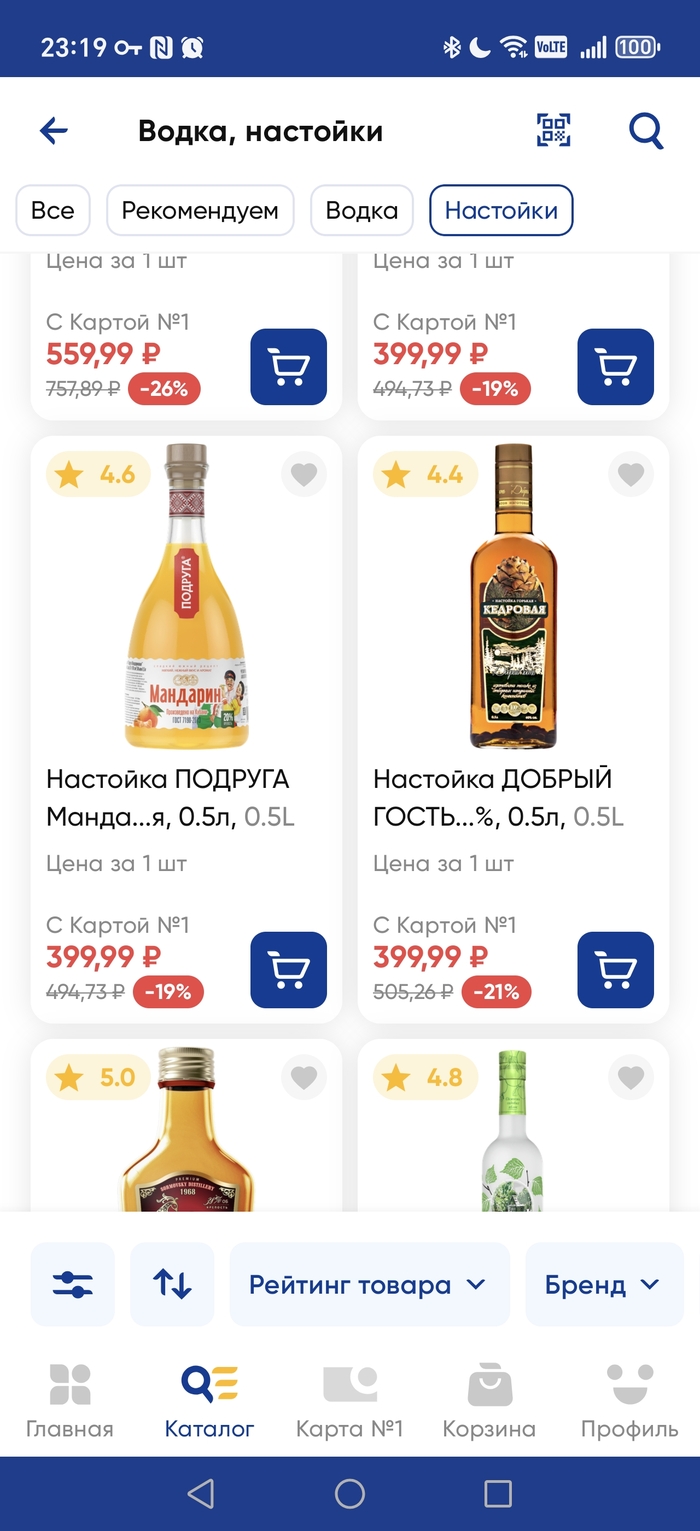Select the Рекомендуем chip

coord(200,211)
